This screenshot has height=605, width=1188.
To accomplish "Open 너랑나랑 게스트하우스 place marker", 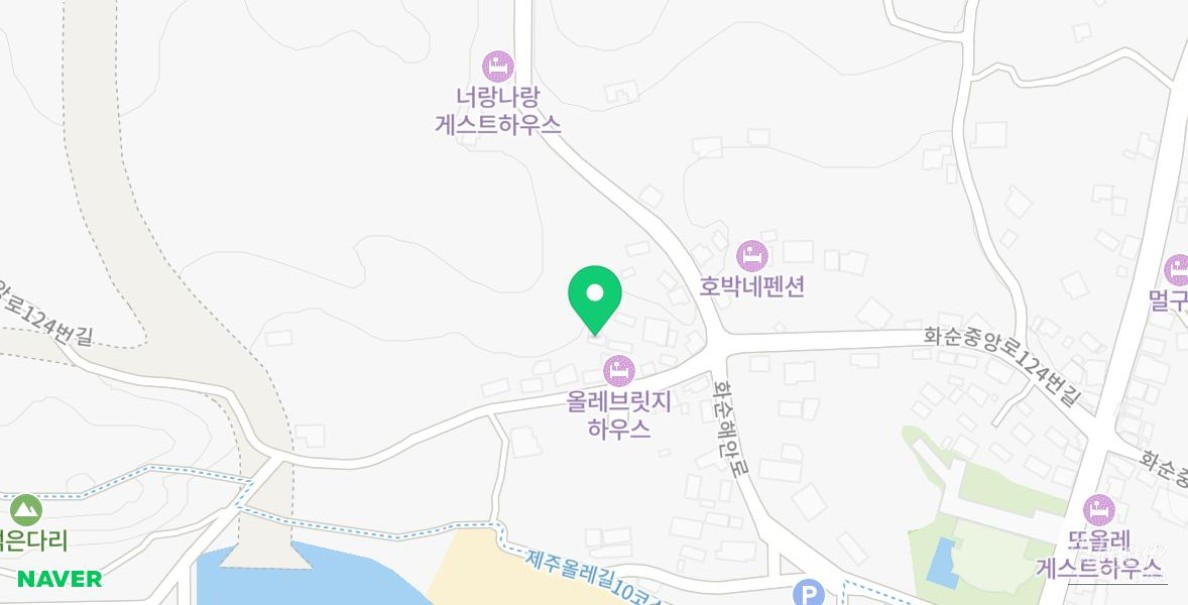I will coord(498,67).
